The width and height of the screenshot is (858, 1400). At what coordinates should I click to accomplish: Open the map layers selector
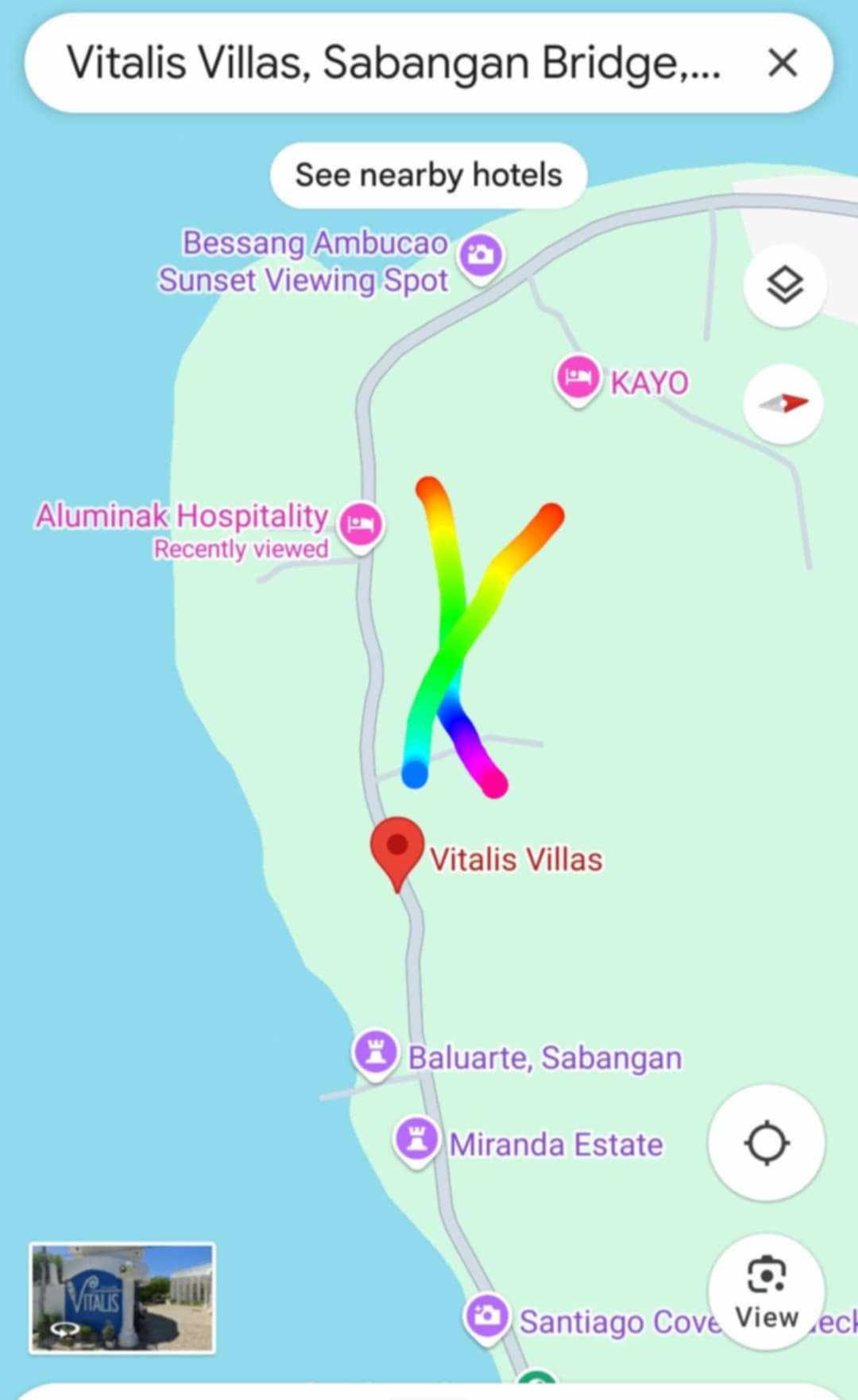tap(784, 286)
